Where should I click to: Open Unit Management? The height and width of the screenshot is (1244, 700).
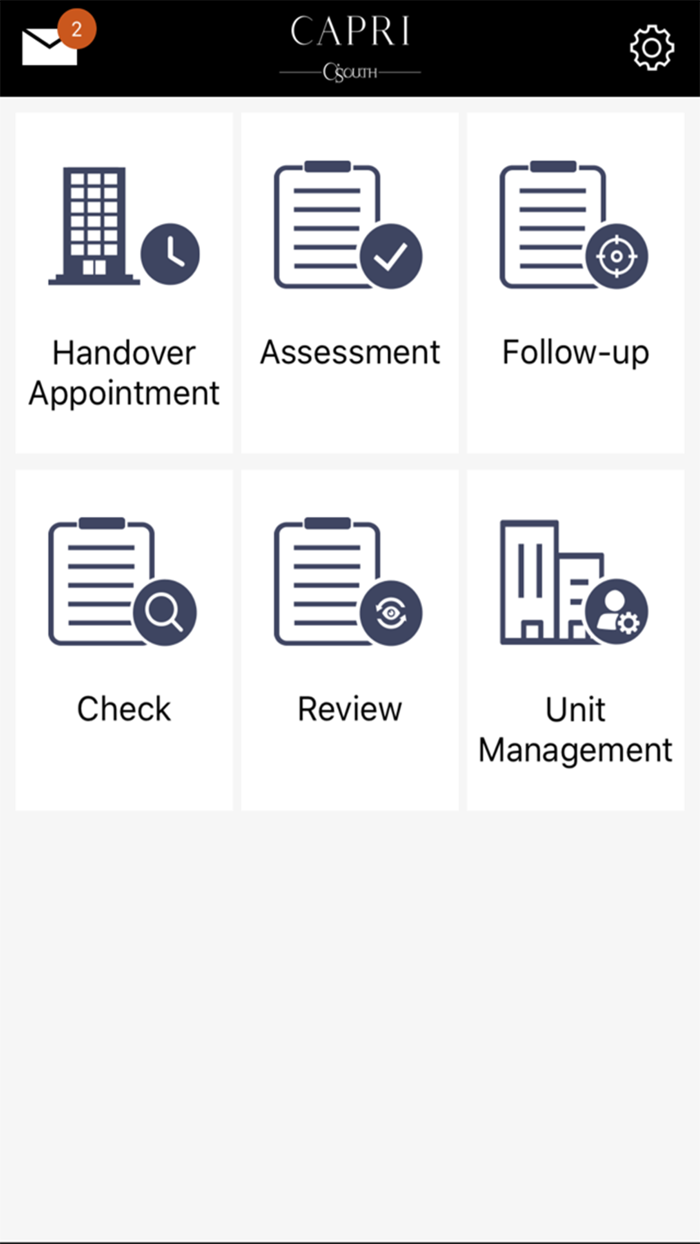[576, 640]
